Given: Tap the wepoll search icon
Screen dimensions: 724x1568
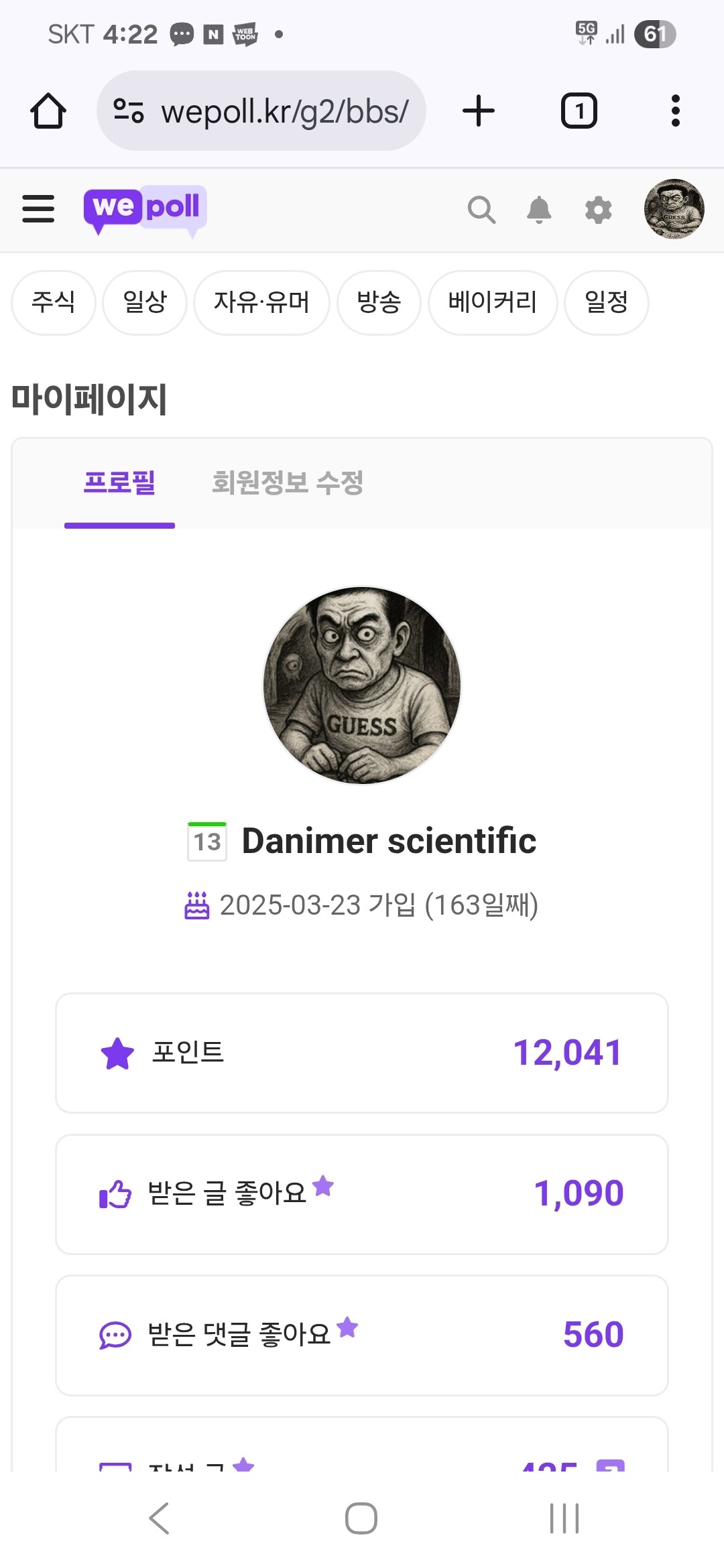Looking at the screenshot, I should point(481,210).
